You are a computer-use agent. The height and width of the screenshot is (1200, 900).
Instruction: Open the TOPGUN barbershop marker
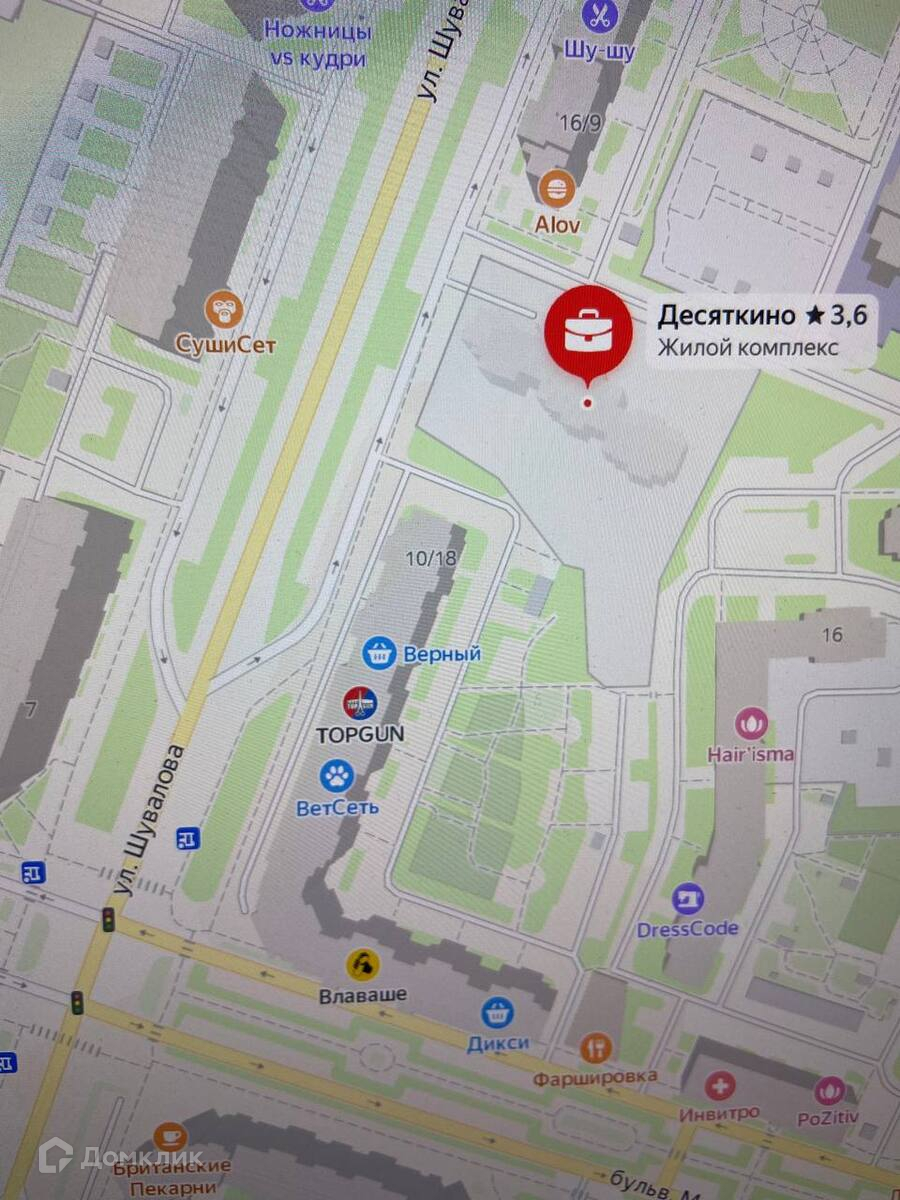[360, 704]
